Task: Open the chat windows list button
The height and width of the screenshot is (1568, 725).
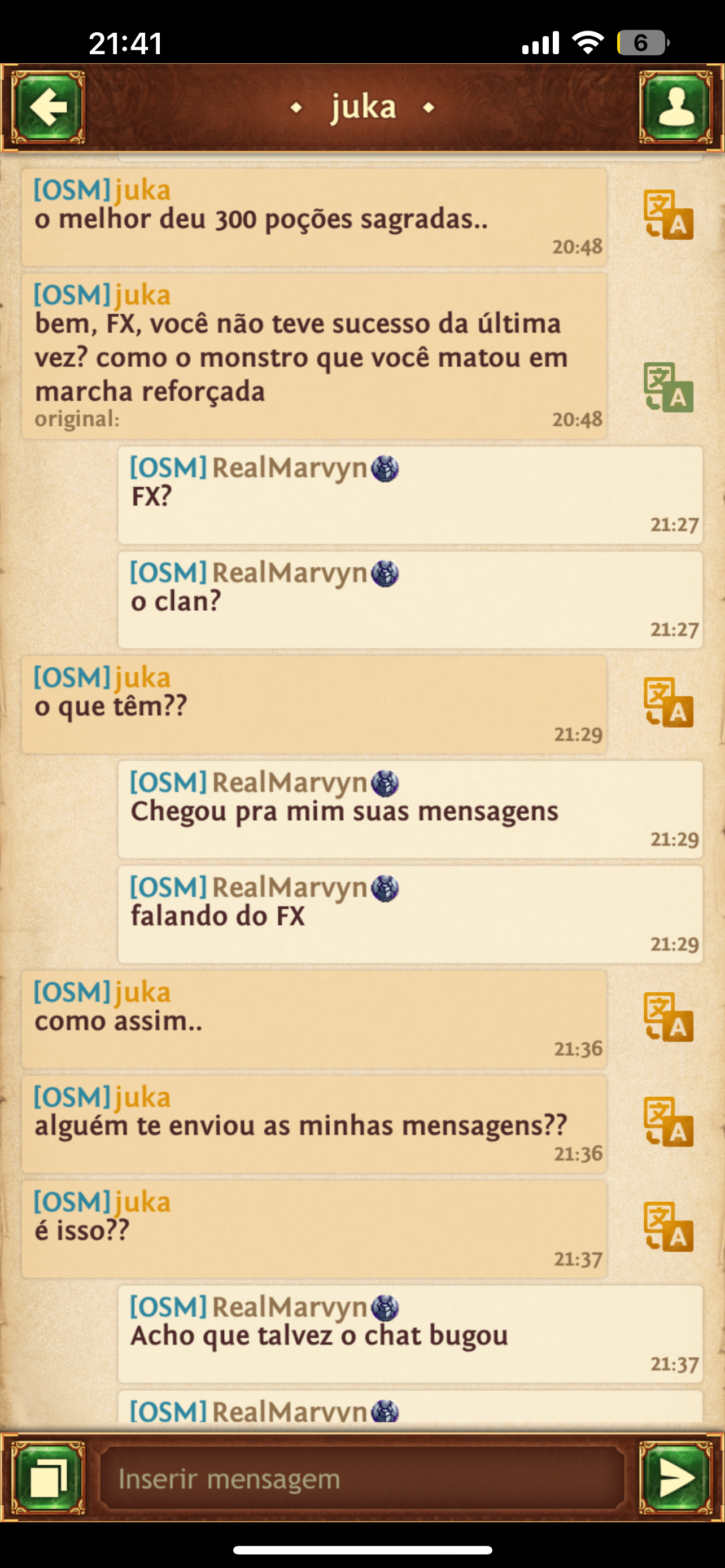Action: click(47, 1478)
